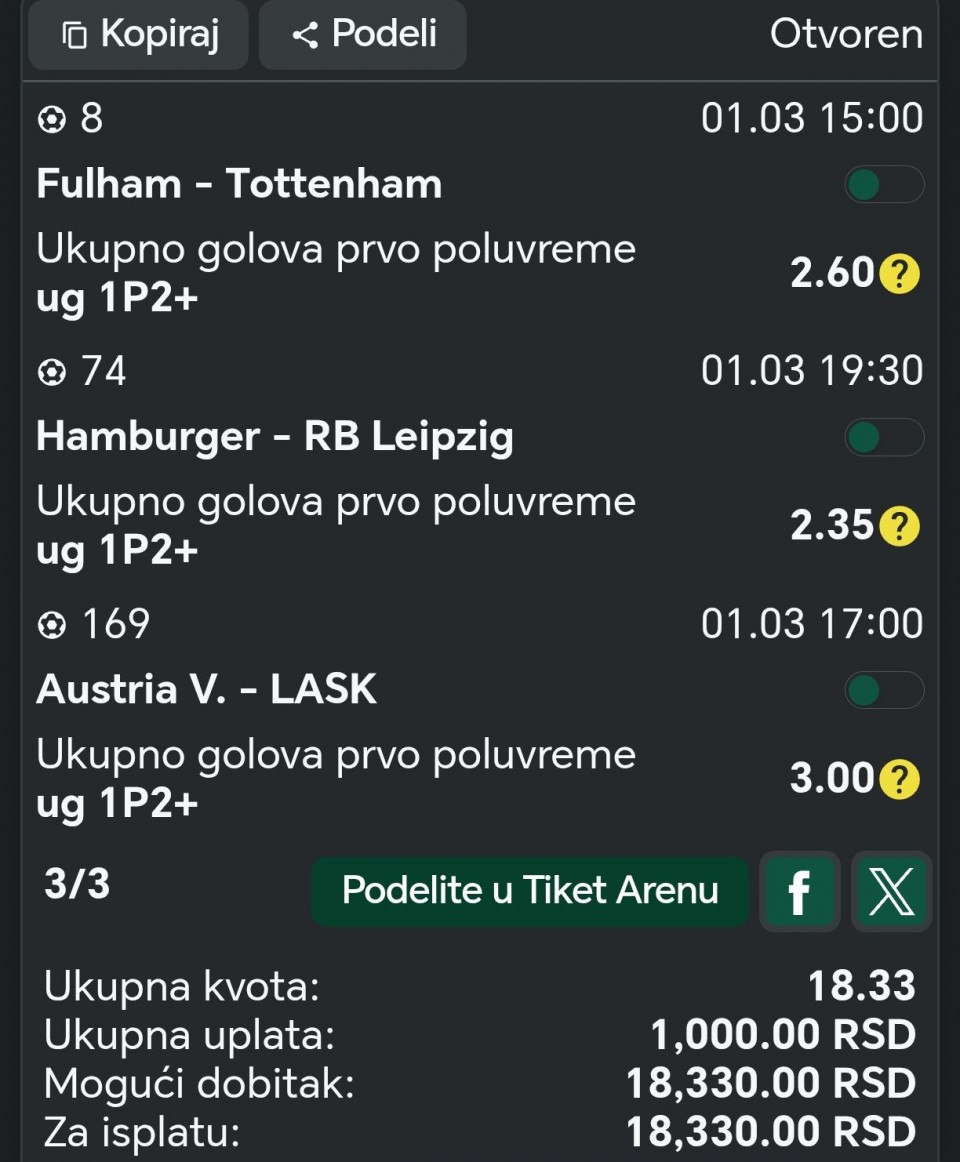The image size is (960, 1162).
Task: Share the ticket on X
Action: [891, 891]
